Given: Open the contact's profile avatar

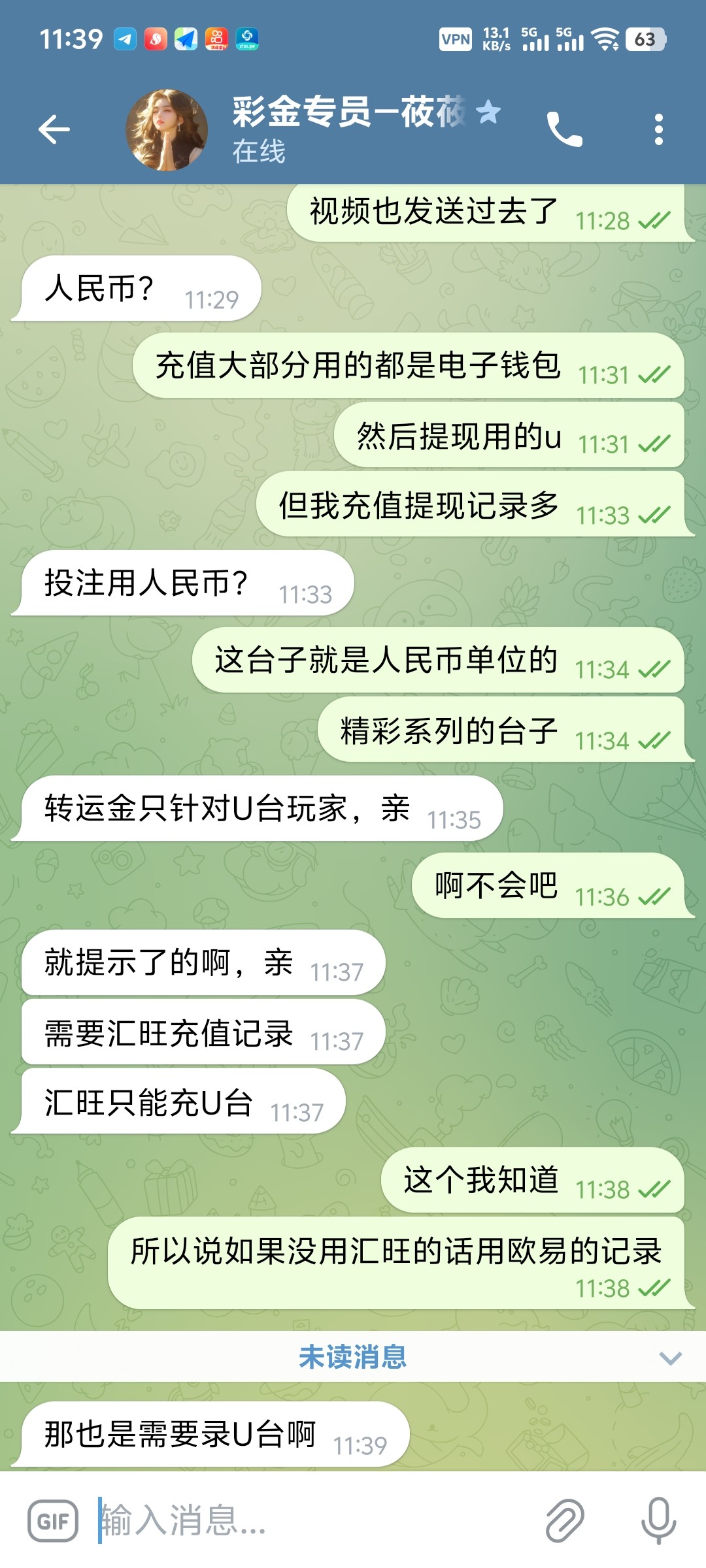Looking at the screenshot, I should (167, 130).
